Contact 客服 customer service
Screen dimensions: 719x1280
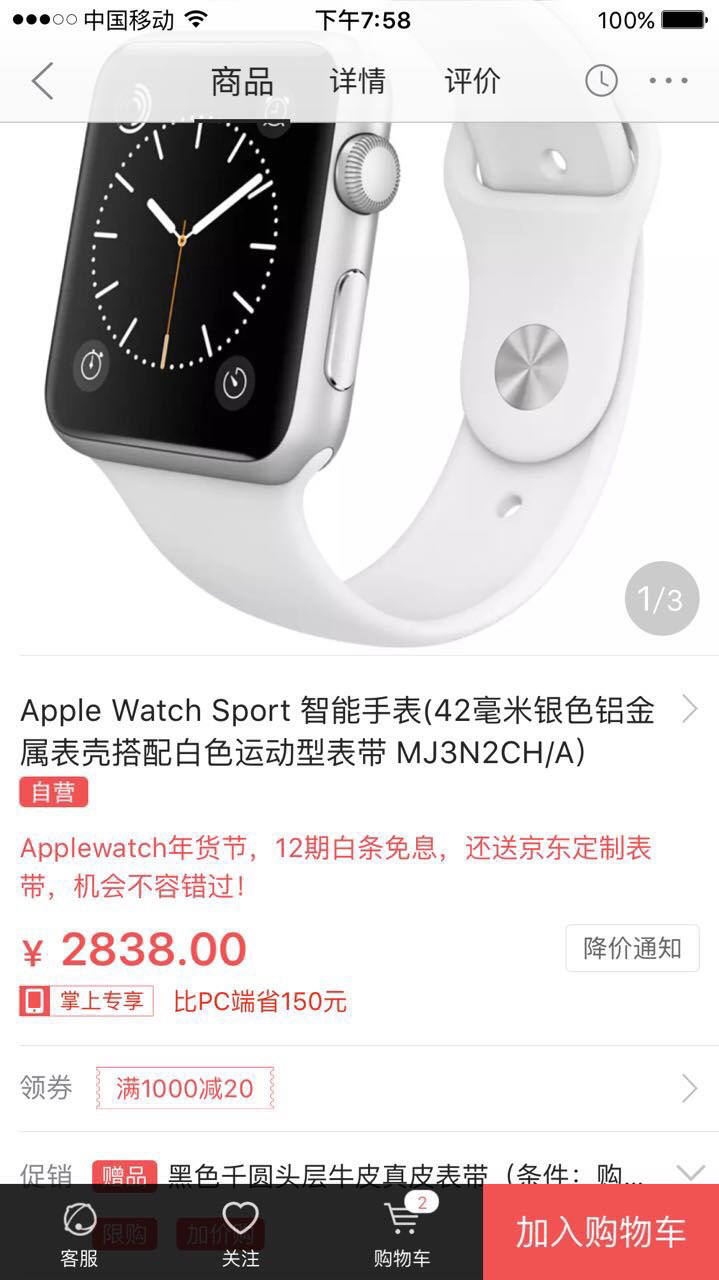[79, 1234]
